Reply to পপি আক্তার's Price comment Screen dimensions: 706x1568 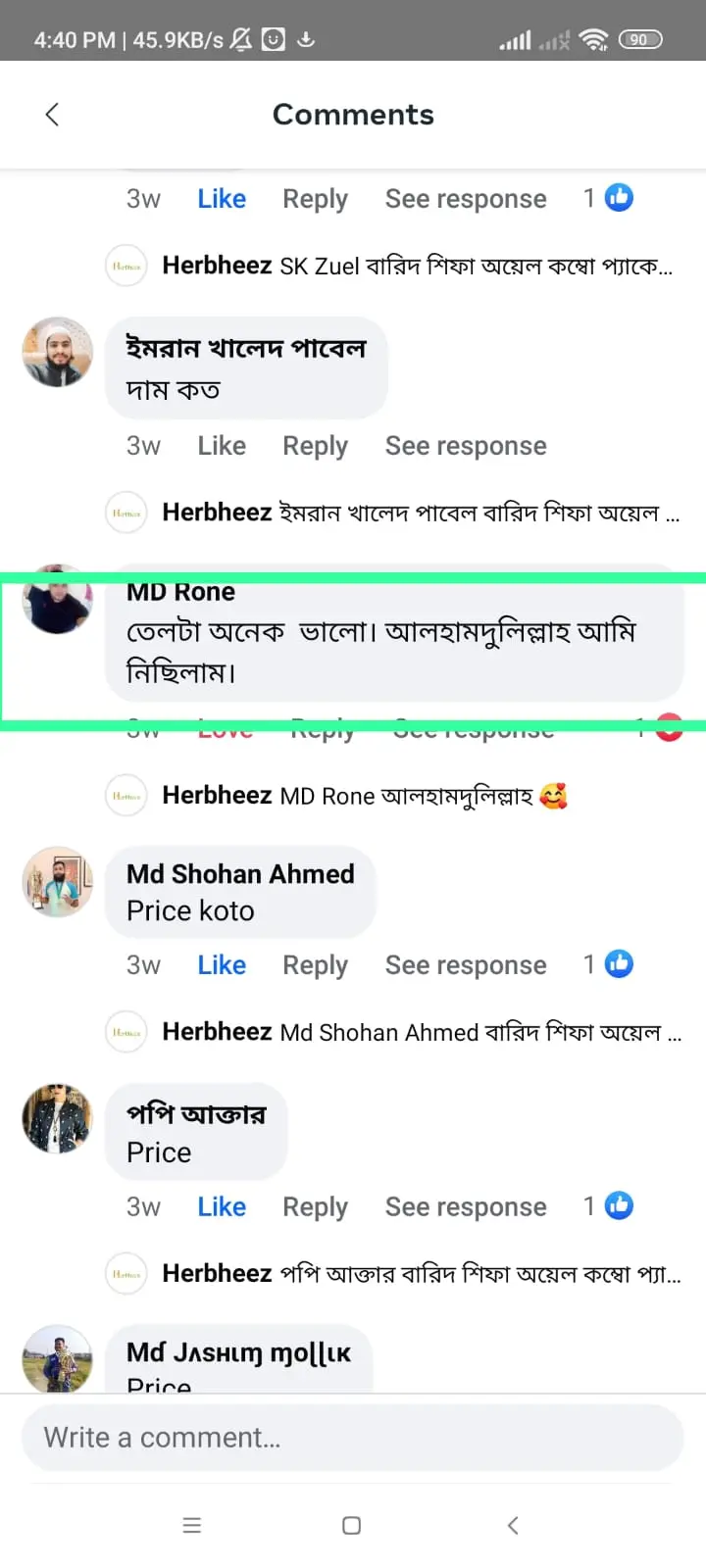point(315,1206)
